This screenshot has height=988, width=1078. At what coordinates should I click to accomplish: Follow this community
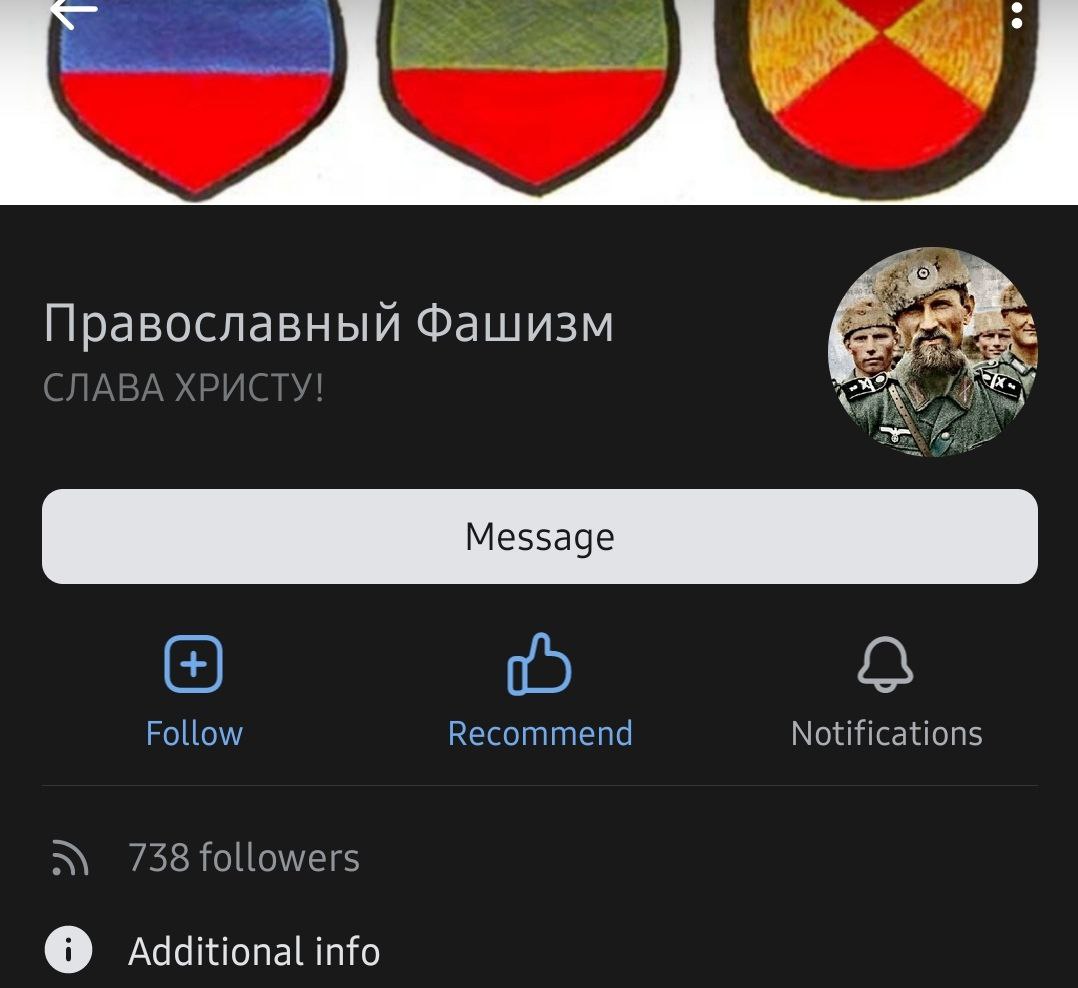coord(194,690)
